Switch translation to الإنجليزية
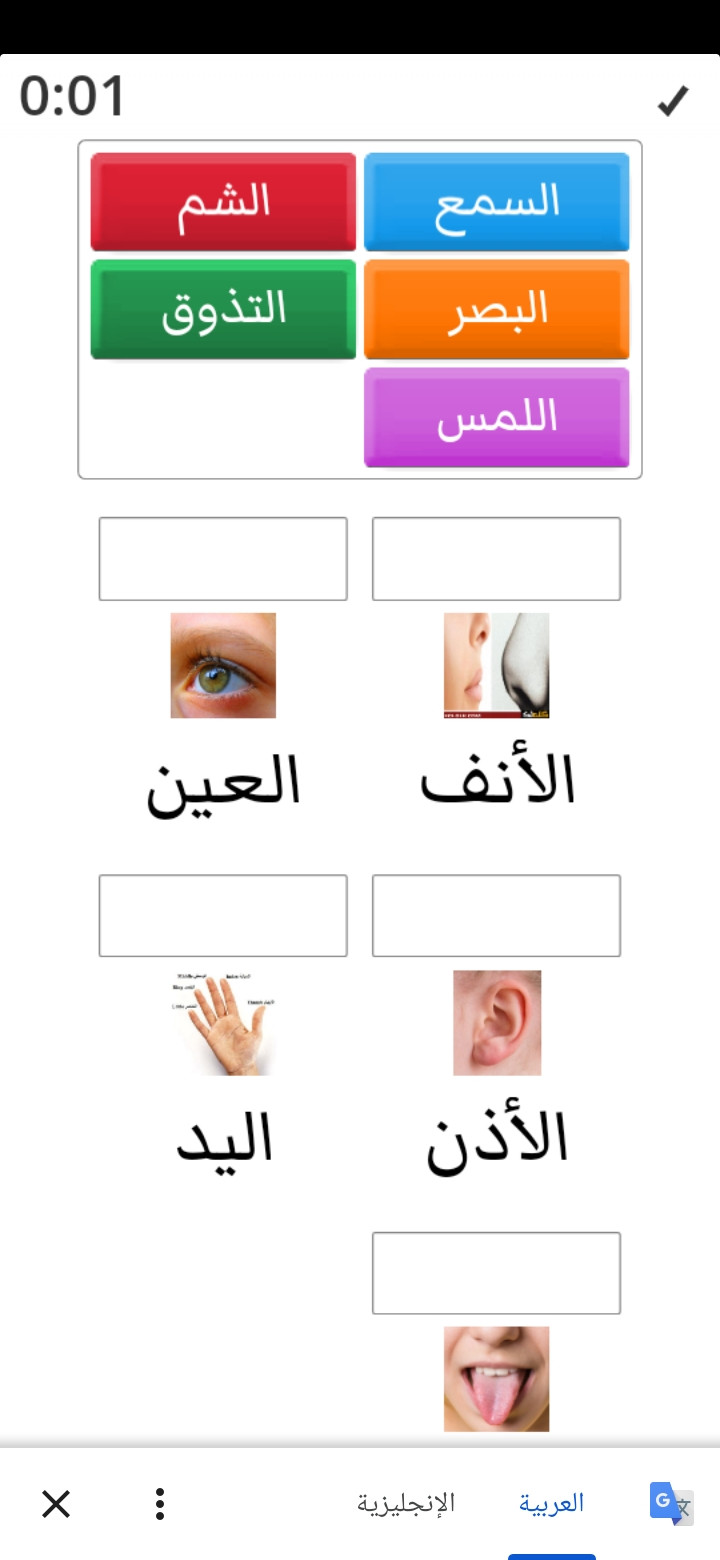720x1560 pixels. [x=406, y=1503]
